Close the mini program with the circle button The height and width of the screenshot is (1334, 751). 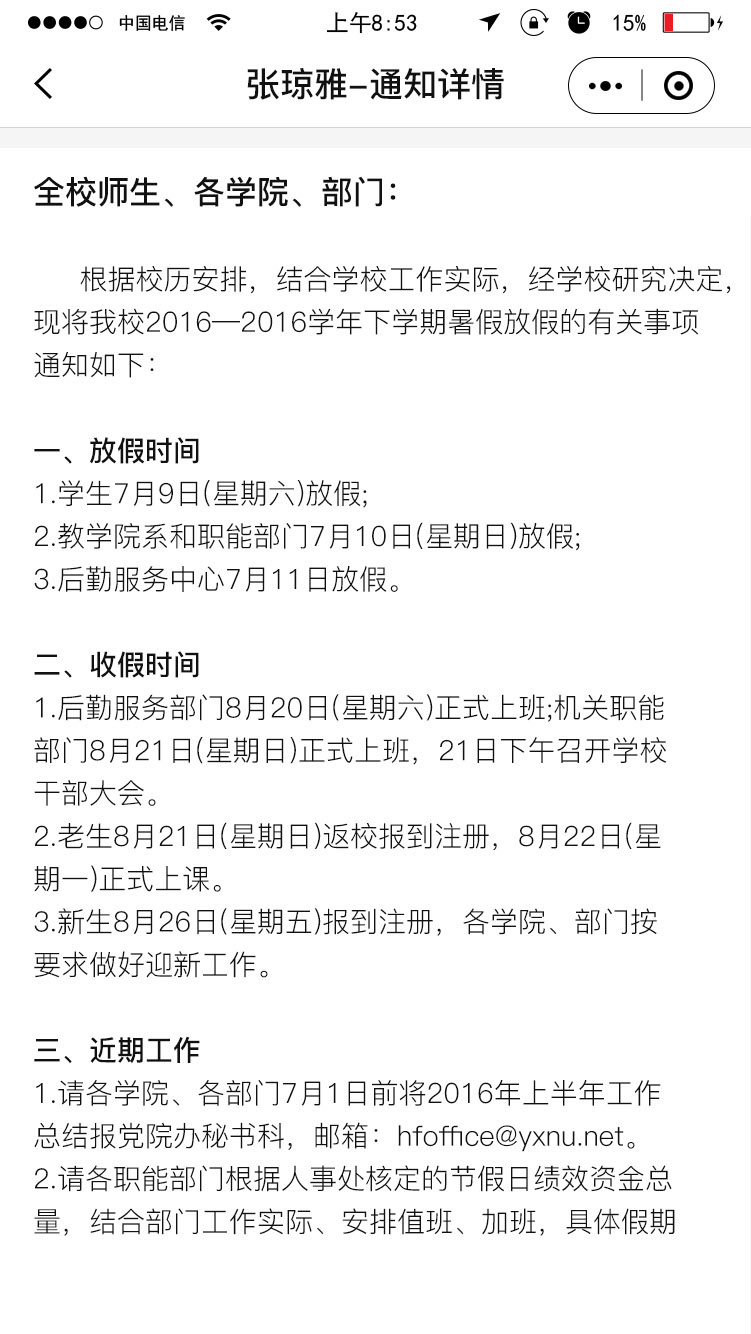pos(678,86)
